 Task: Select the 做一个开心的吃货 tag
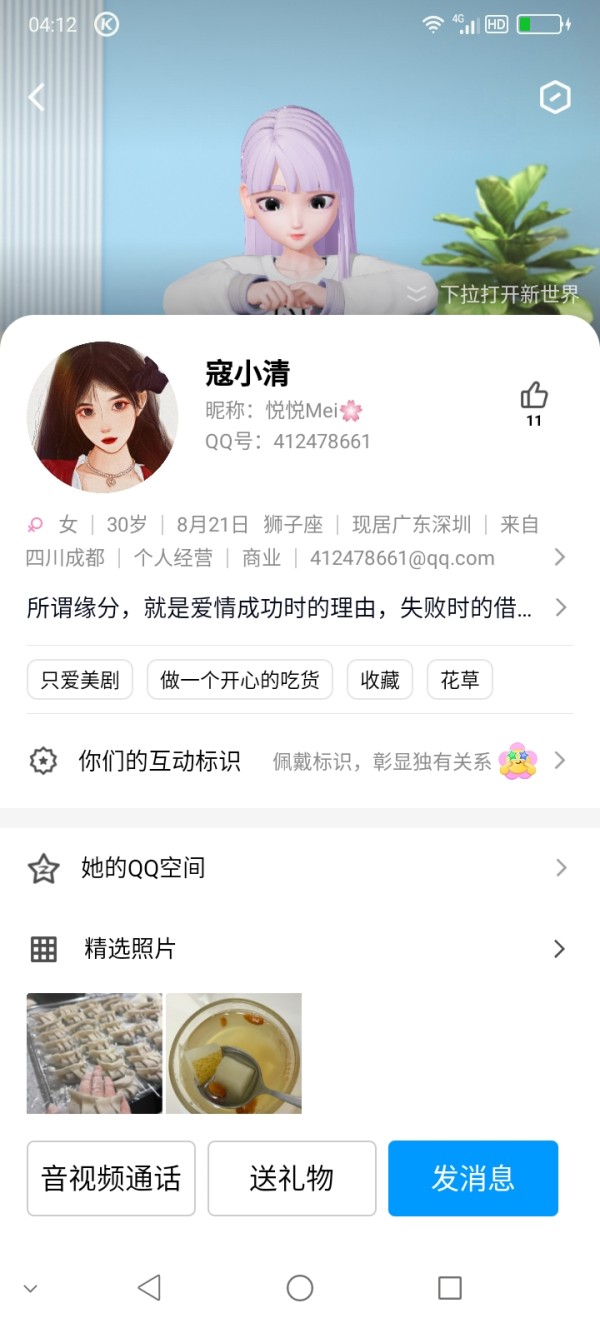[240, 680]
